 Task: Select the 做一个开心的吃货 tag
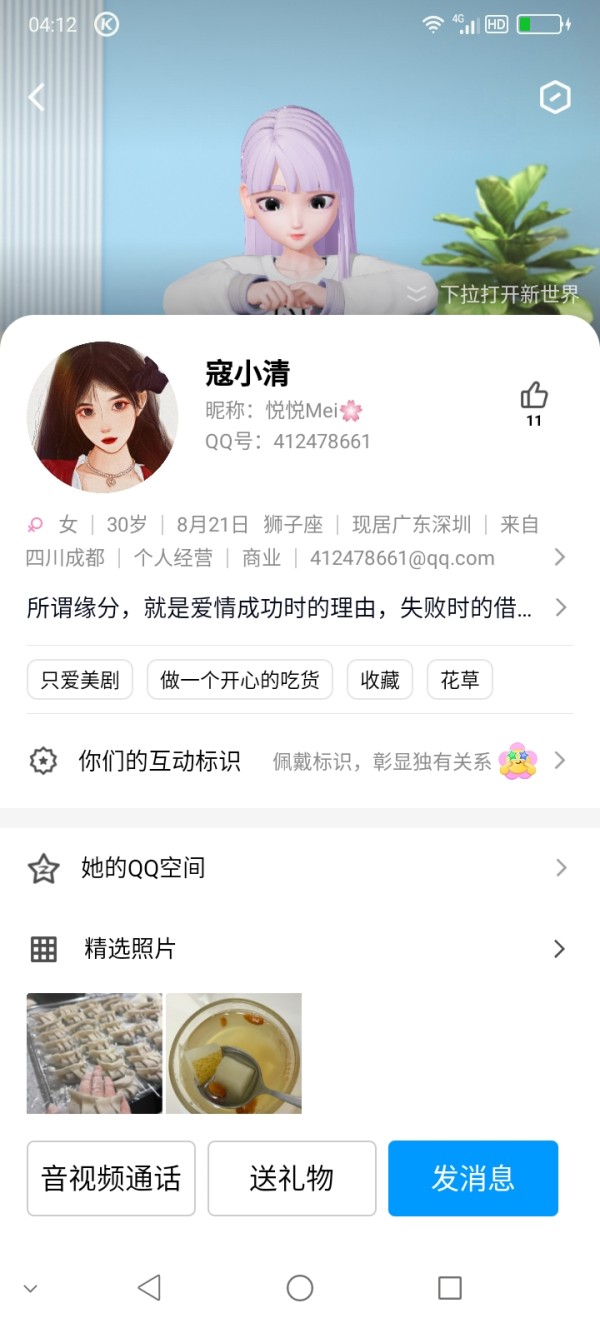[240, 680]
